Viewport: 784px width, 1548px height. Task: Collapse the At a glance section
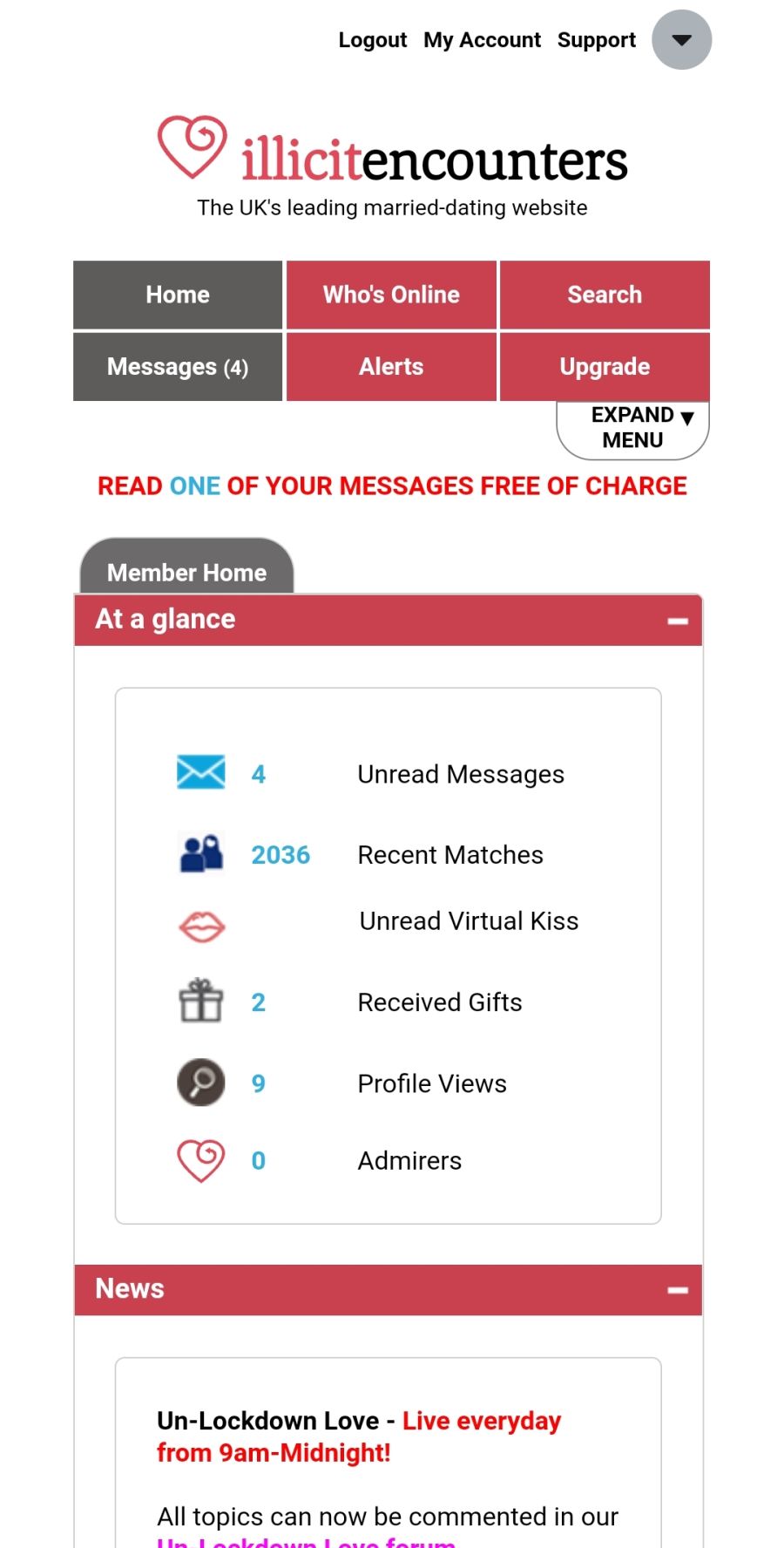678,621
